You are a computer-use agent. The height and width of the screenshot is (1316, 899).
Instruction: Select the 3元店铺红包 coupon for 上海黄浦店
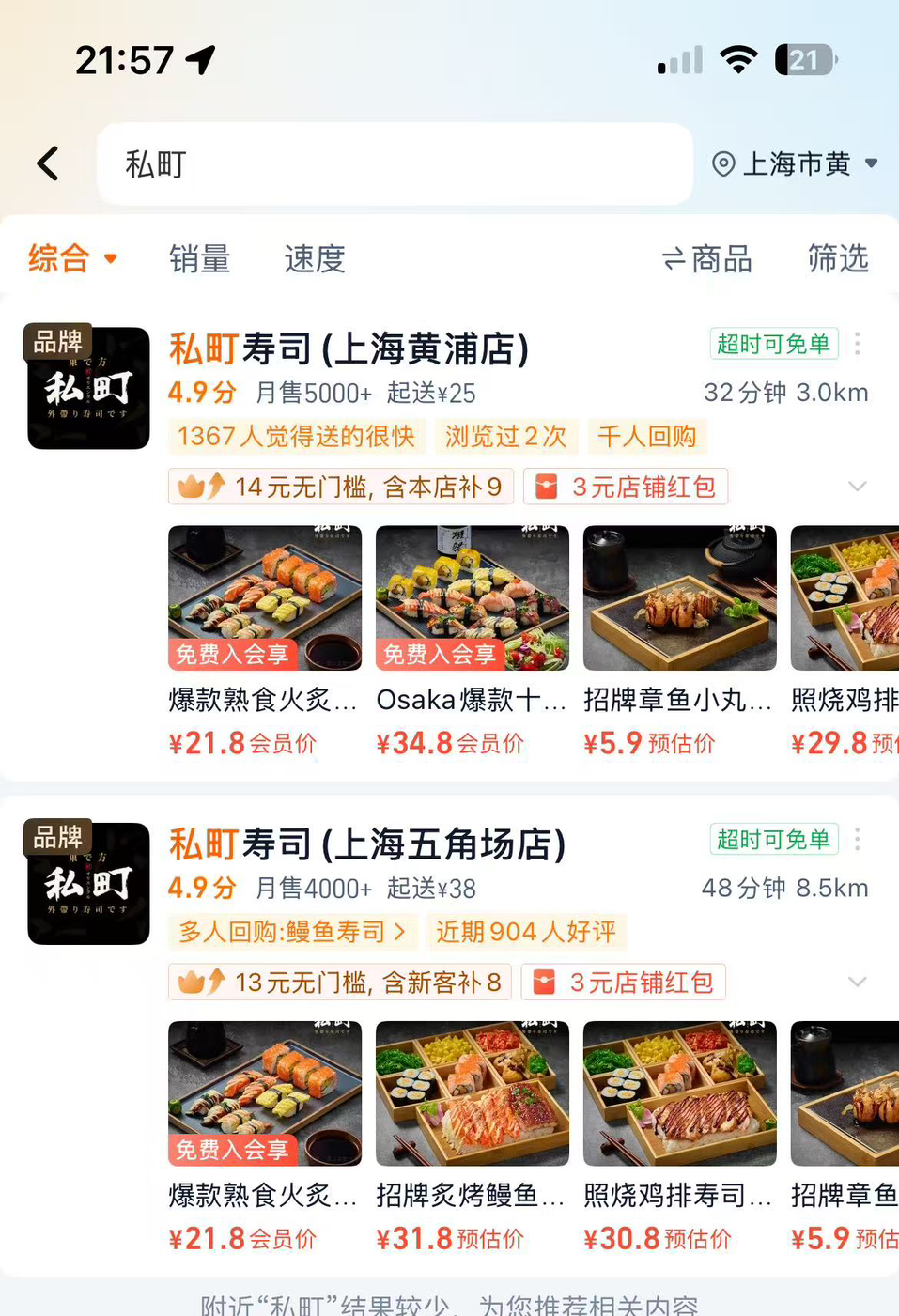point(626,487)
